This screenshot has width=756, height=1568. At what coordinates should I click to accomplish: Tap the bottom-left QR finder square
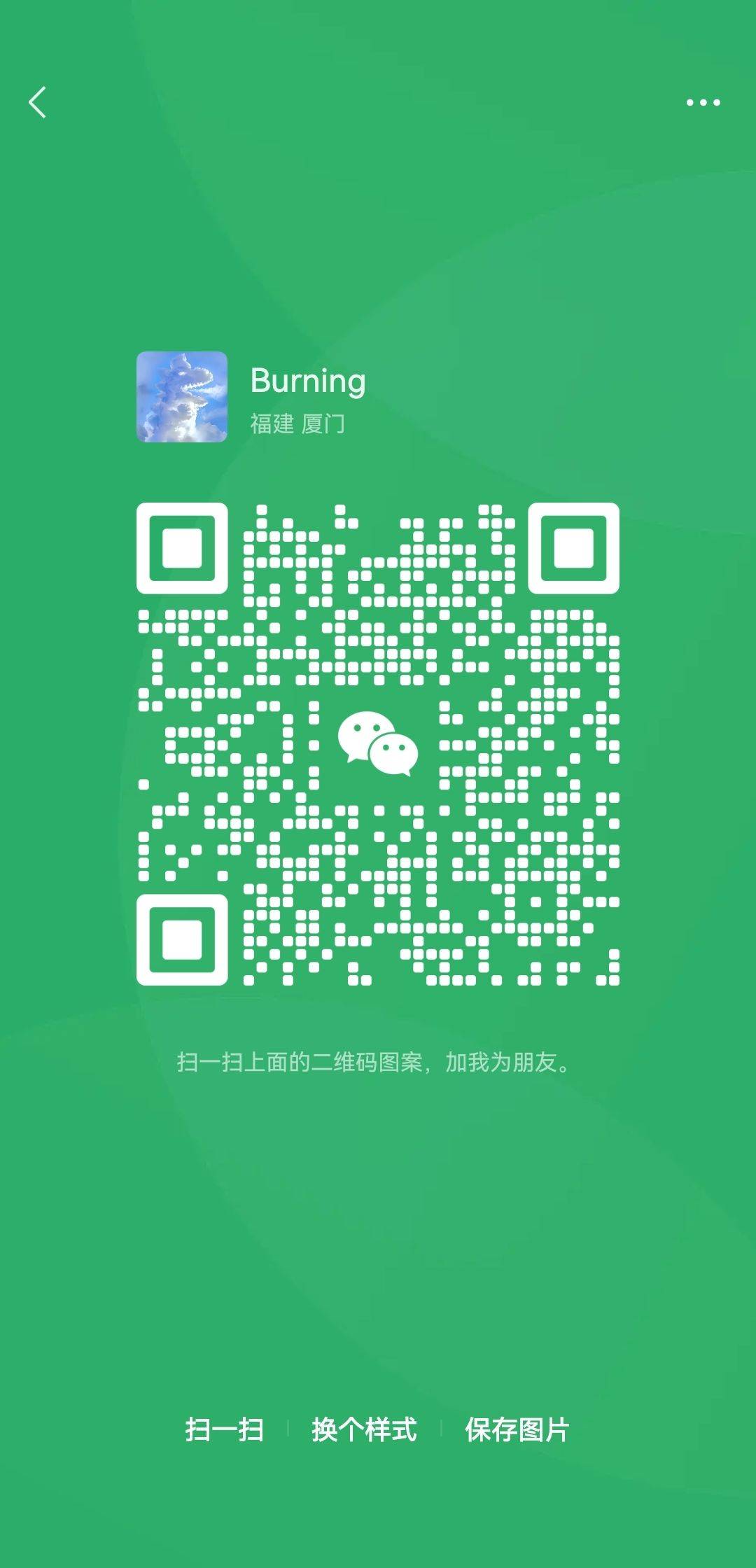pyautogui.click(x=183, y=941)
